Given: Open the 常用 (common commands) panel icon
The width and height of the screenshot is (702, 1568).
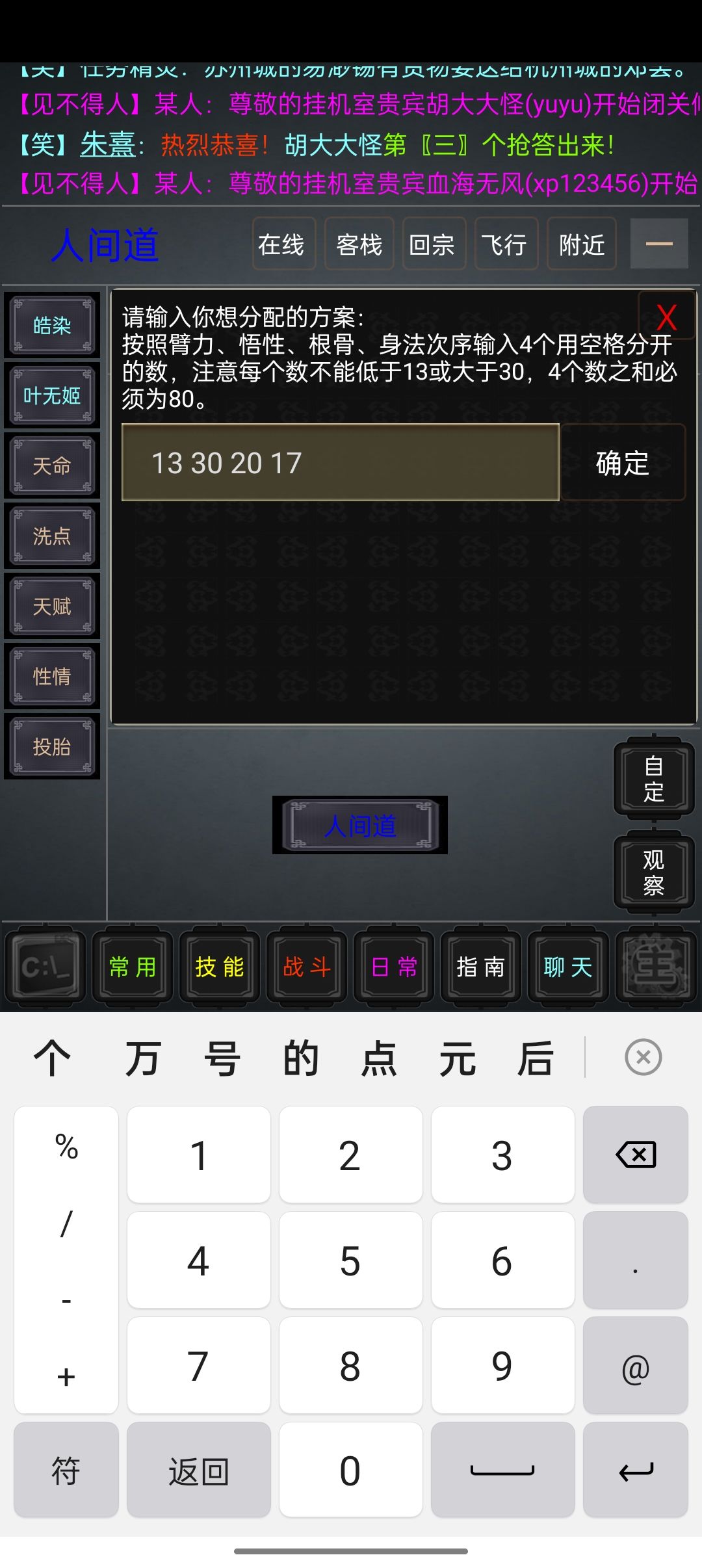Looking at the screenshot, I should tap(133, 967).
